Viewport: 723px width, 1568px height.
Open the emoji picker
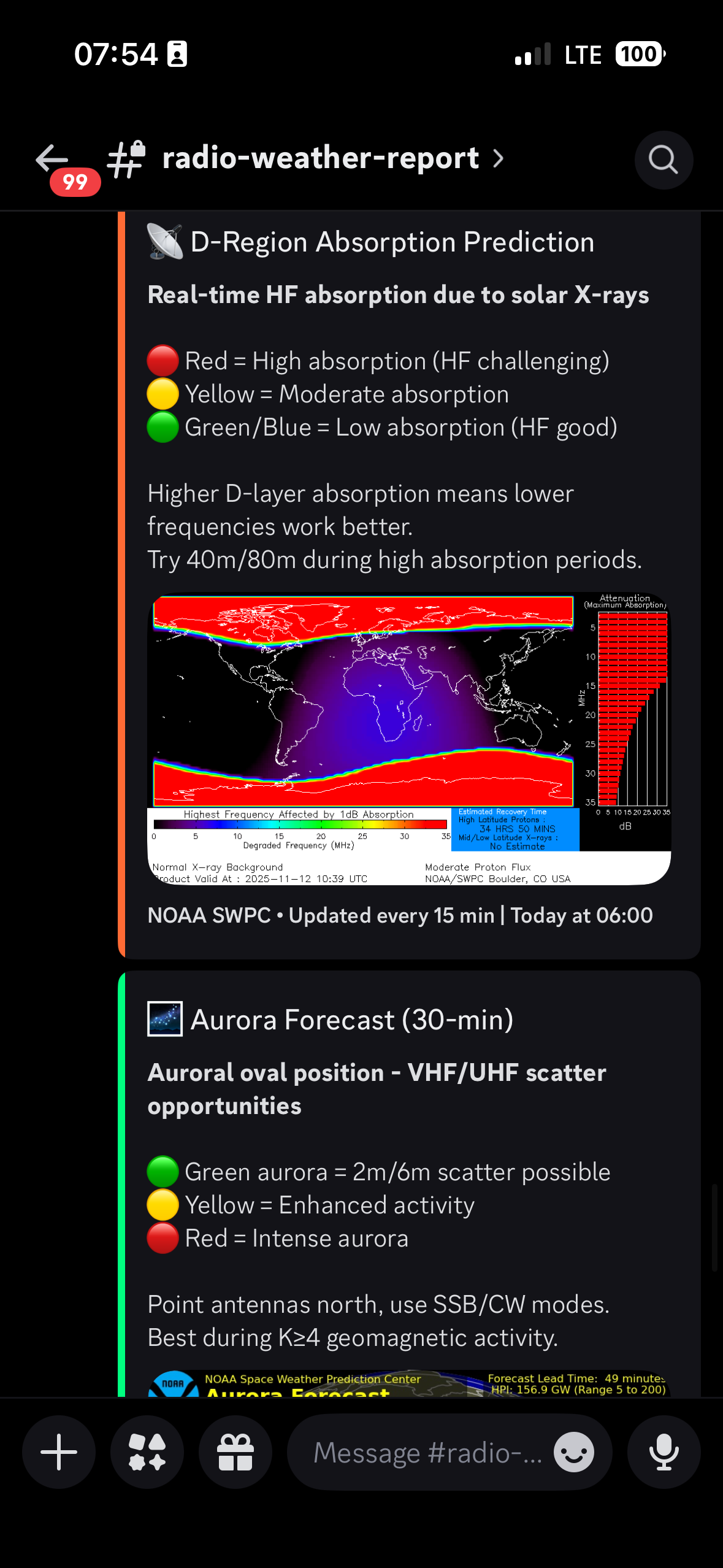(x=573, y=1452)
